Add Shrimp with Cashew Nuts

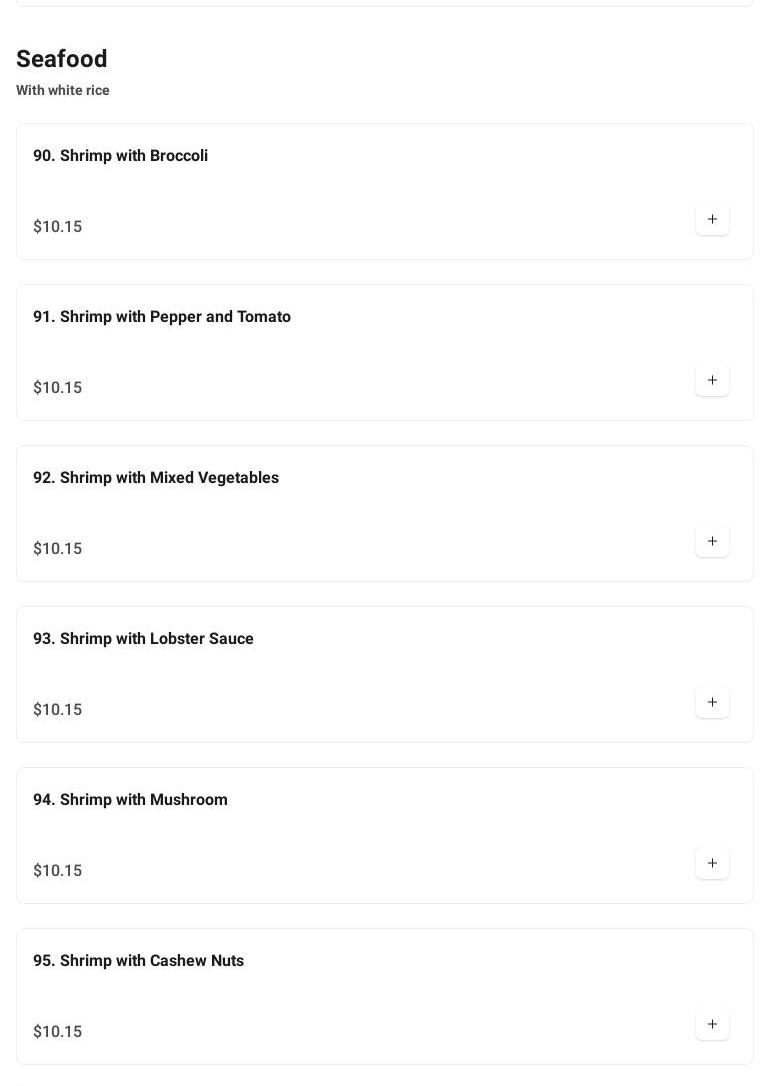tap(712, 1024)
